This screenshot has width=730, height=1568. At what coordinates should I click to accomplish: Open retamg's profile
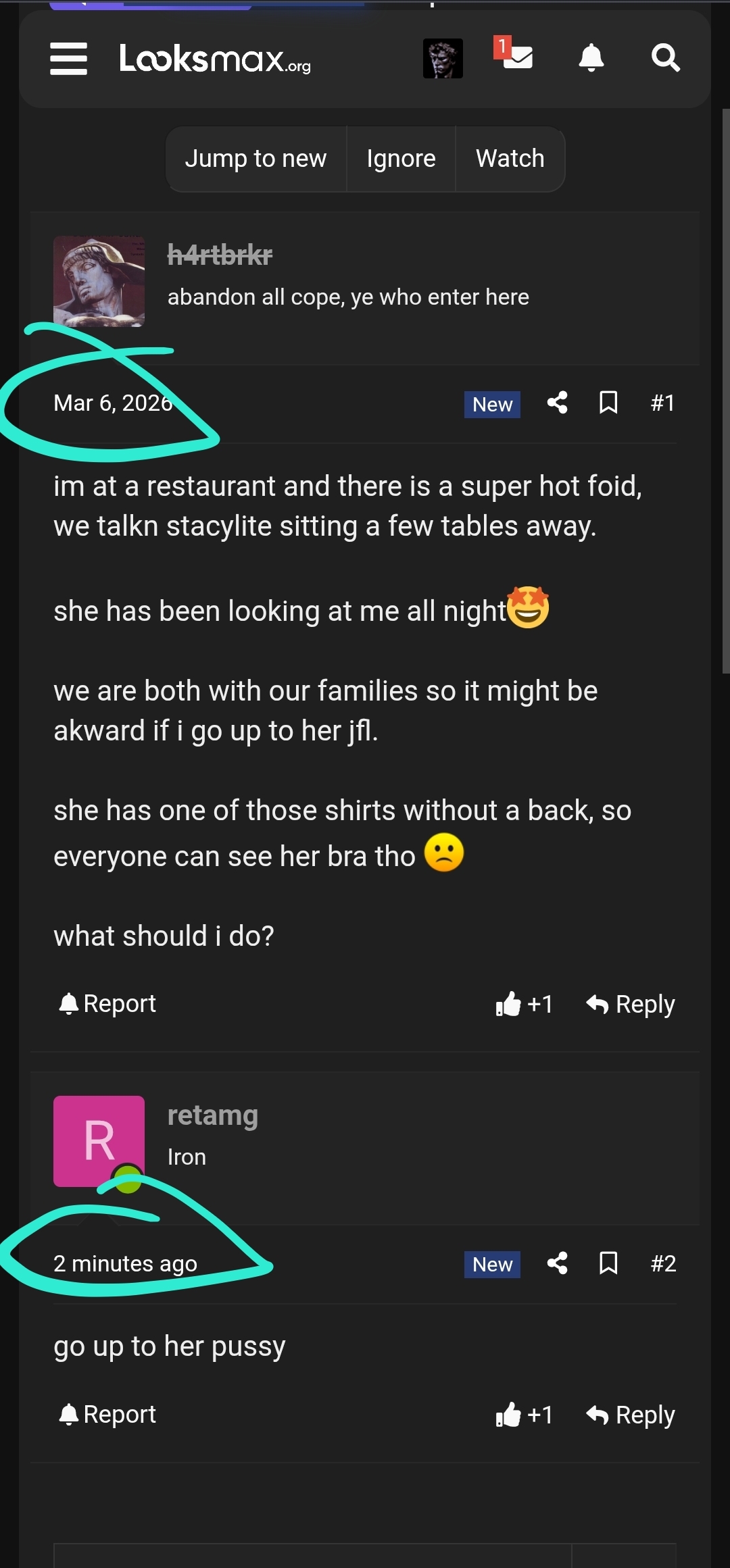click(212, 1115)
